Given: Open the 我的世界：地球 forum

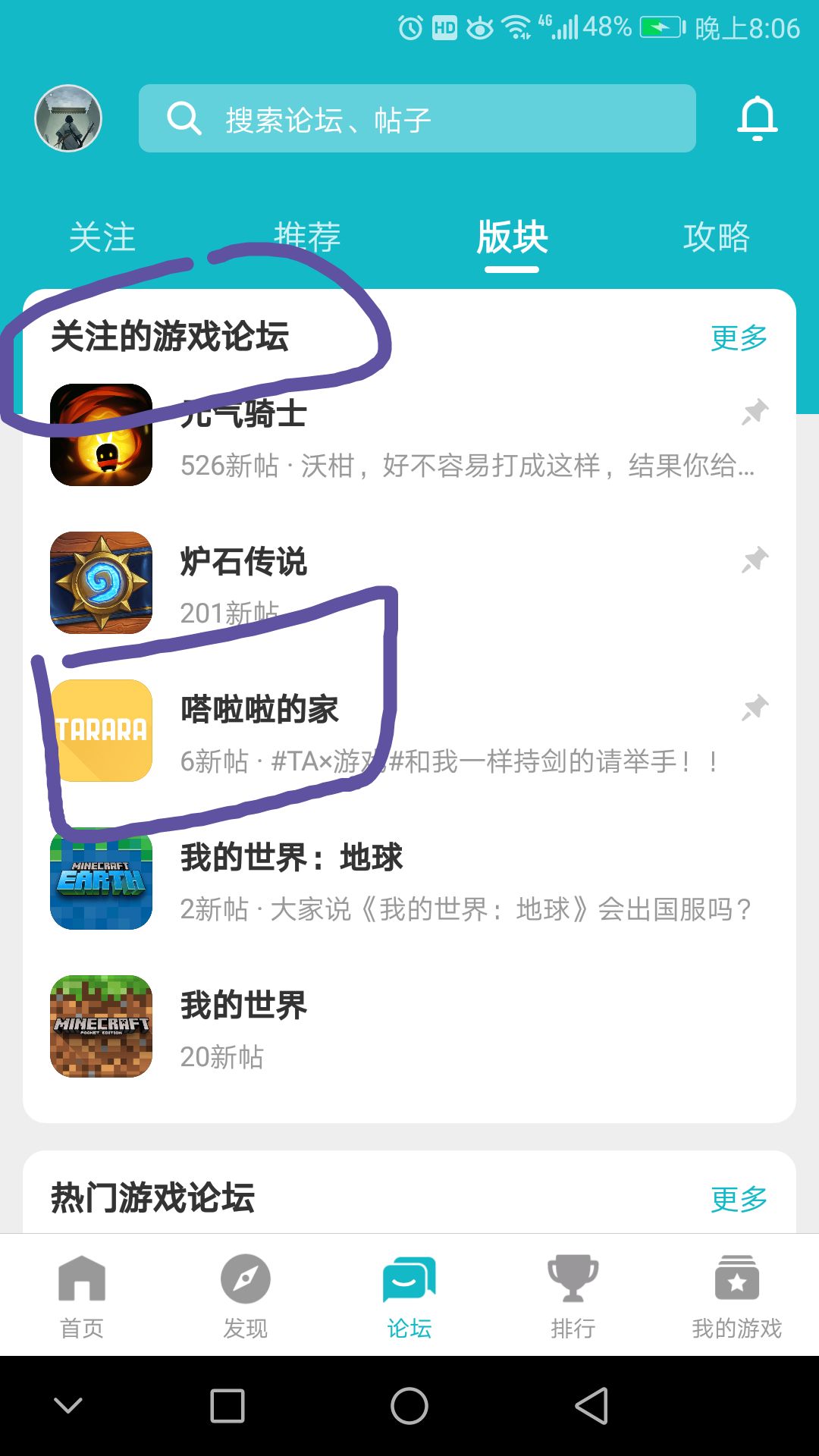Looking at the screenshot, I should pos(409,879).
